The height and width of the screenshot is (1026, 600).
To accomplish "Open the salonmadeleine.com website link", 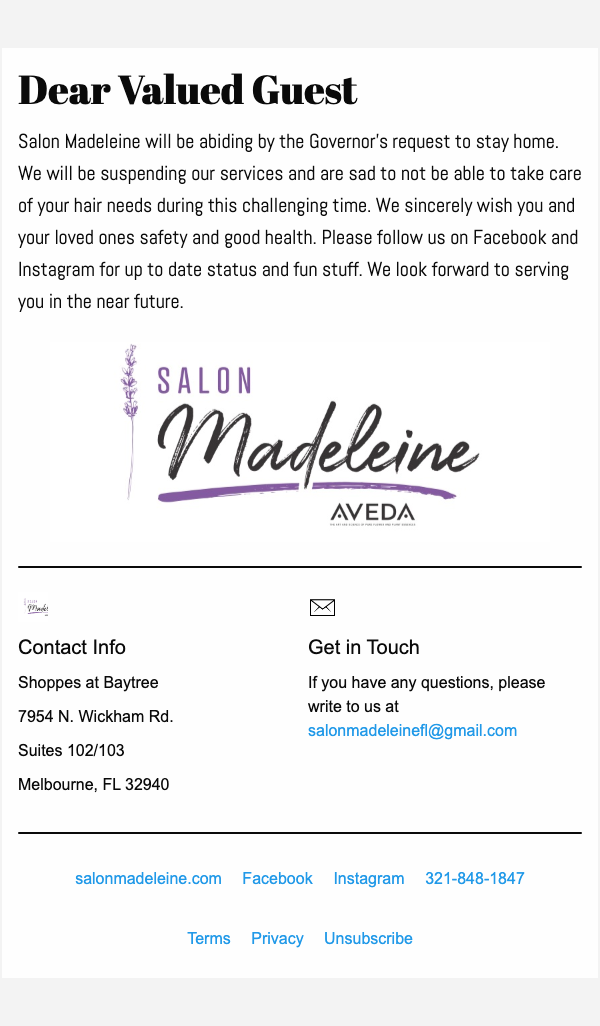I will coord(148,879).
